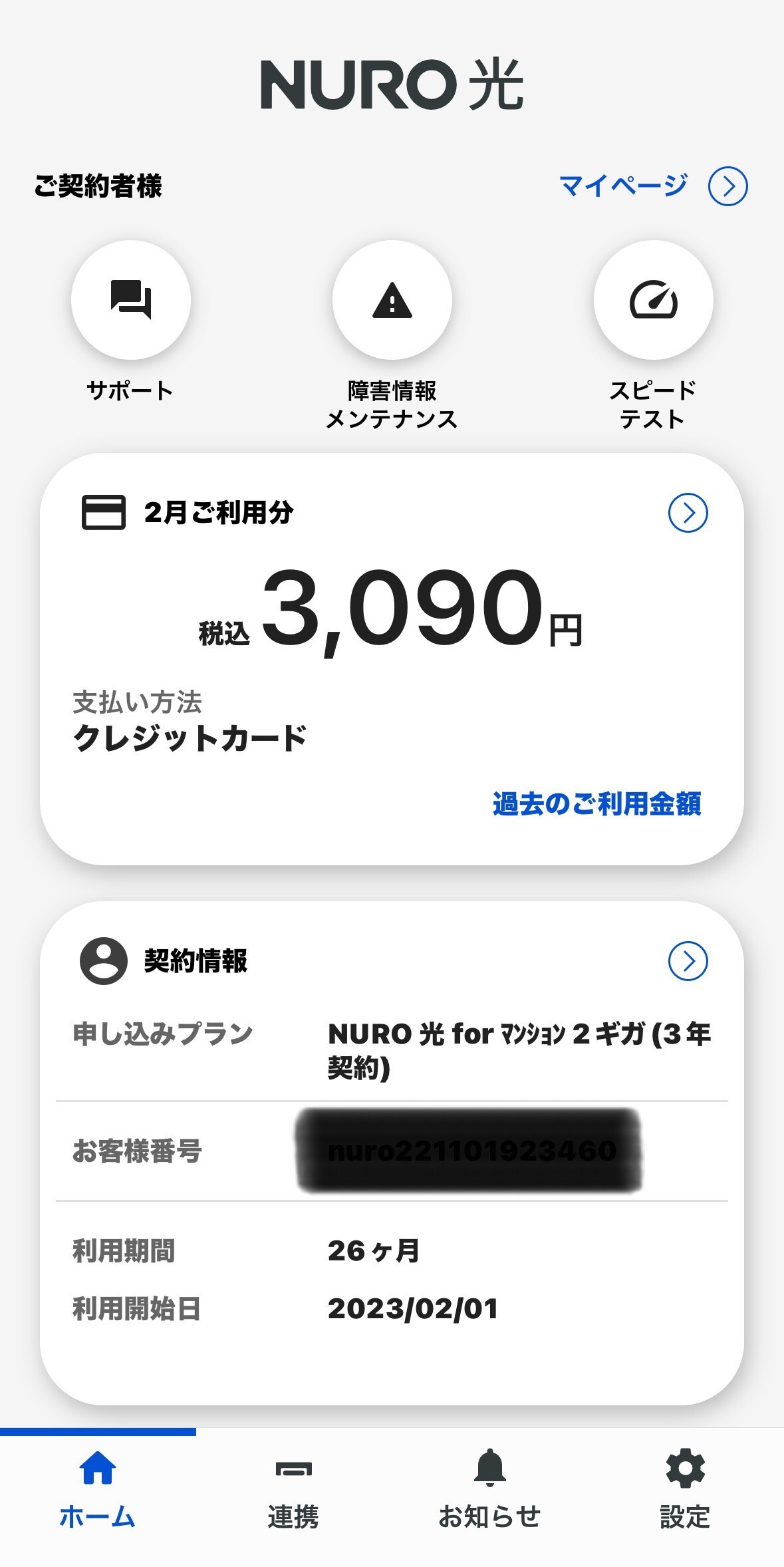
Task: Check 障害情報 メンテナンス status
Action: click(x=392, y=300)
